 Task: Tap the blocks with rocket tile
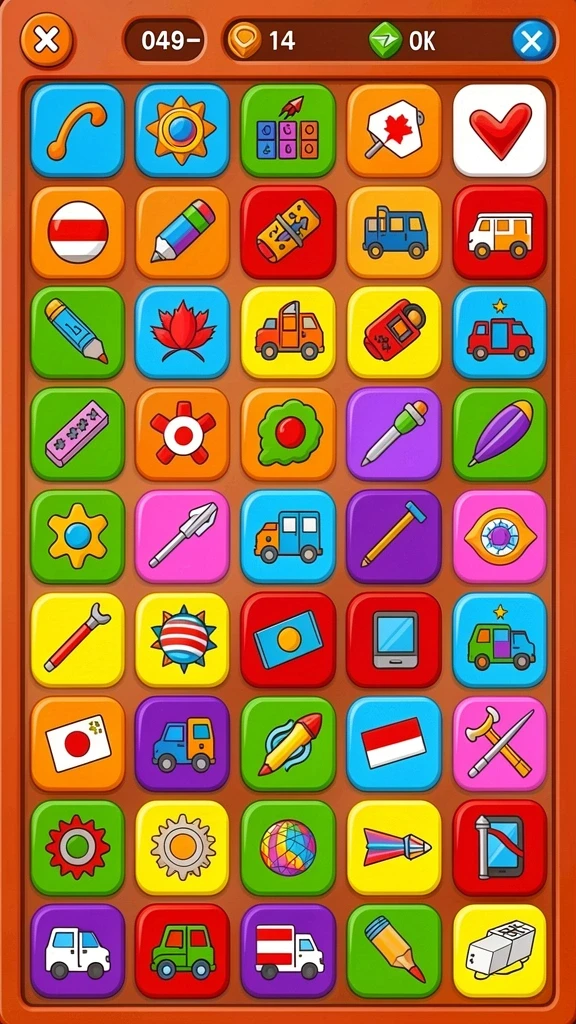288,130
